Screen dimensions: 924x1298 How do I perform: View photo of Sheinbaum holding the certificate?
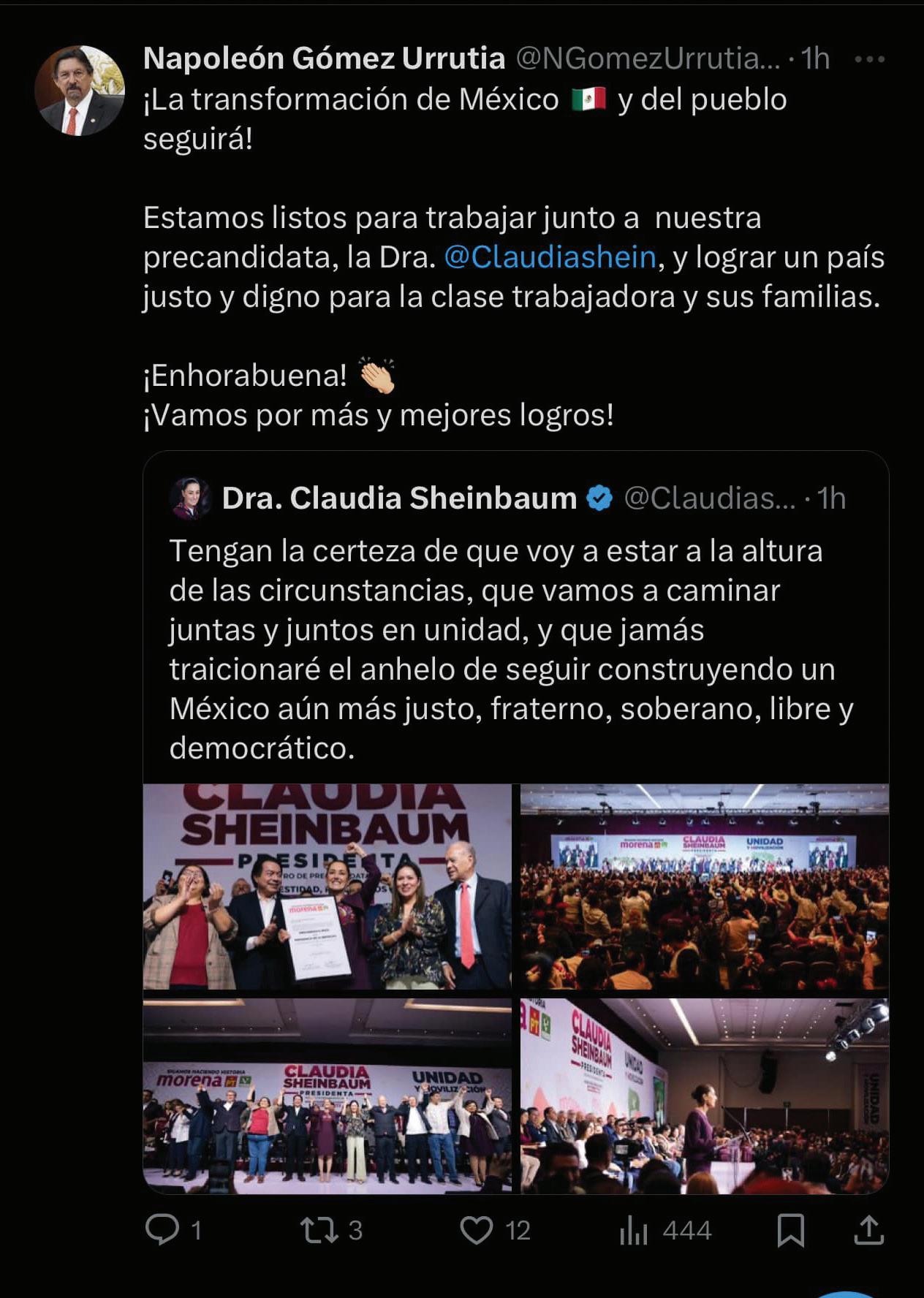coord(327,887)
